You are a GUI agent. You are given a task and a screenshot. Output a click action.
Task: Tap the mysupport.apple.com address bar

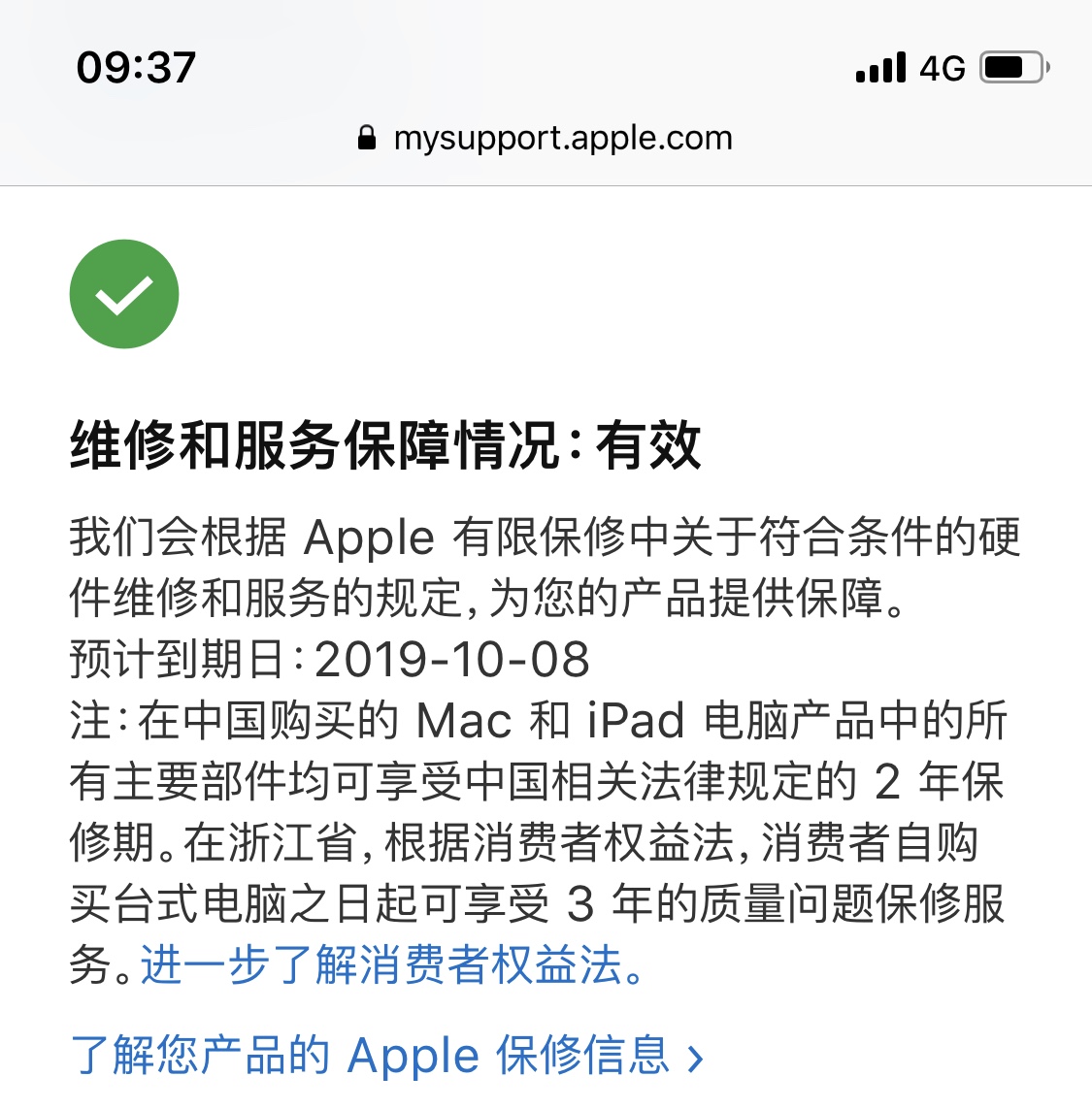pos(546,138)
